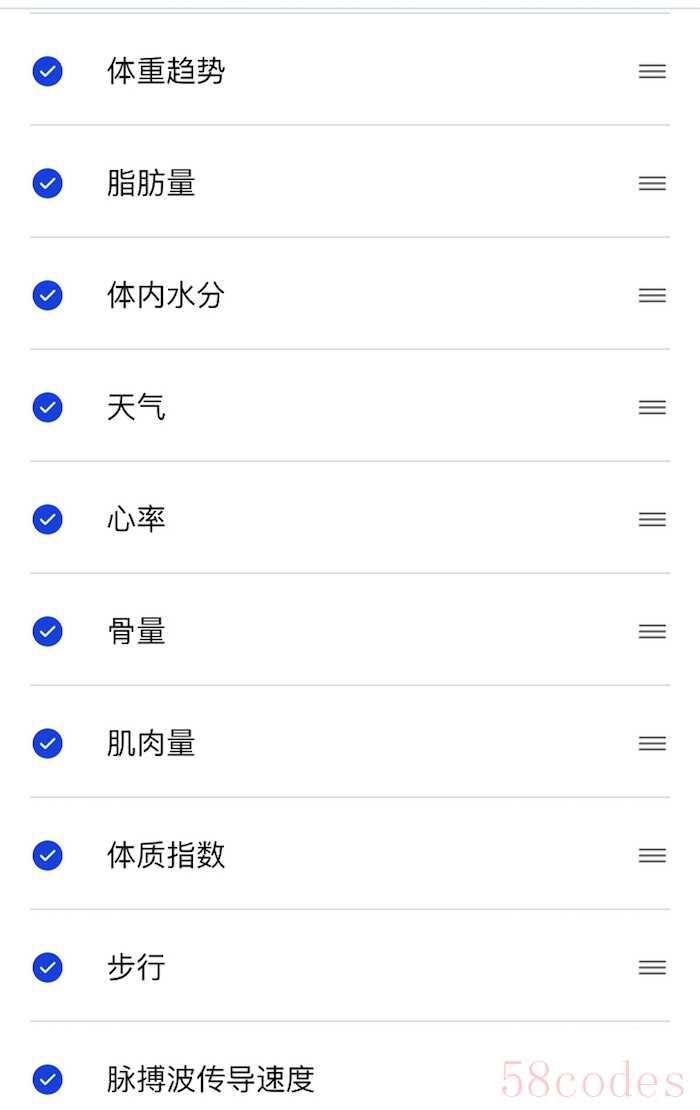The width and height of the screenshot is (700, 1110).
Task: Disable the 天气 checkbox
Action: point(48,407)
